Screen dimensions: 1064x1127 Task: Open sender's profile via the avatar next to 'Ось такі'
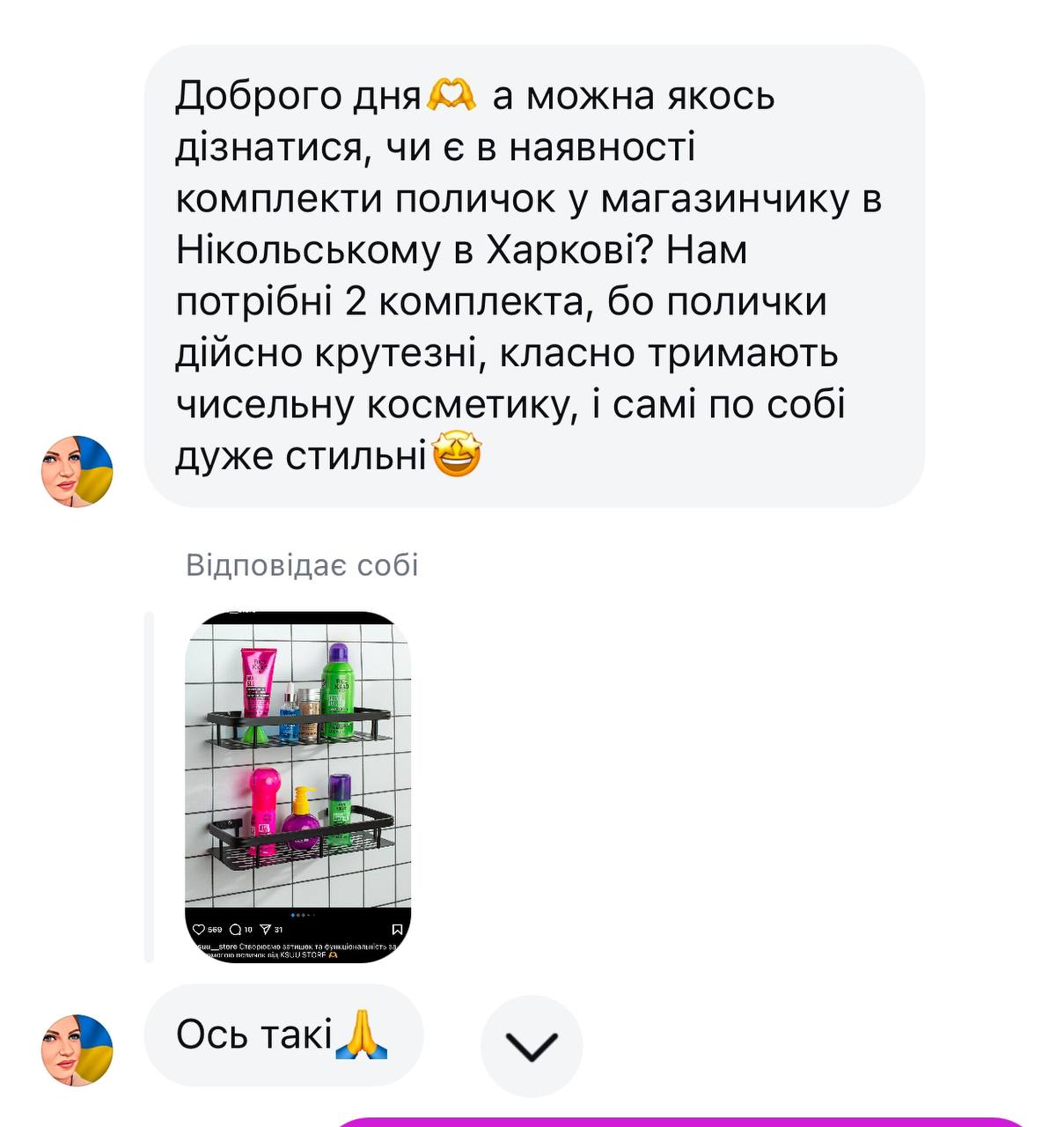point(77,1050)
